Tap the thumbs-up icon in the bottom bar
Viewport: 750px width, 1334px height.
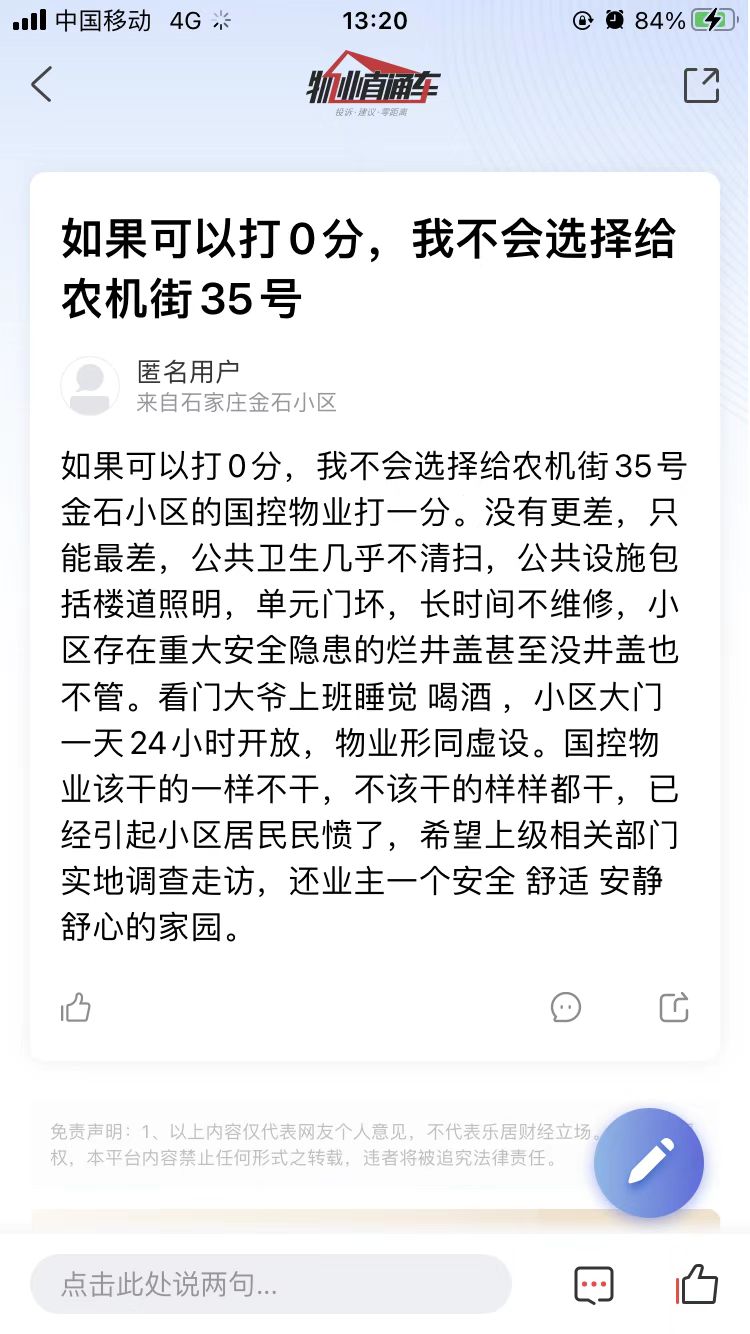coord(697,1283)
